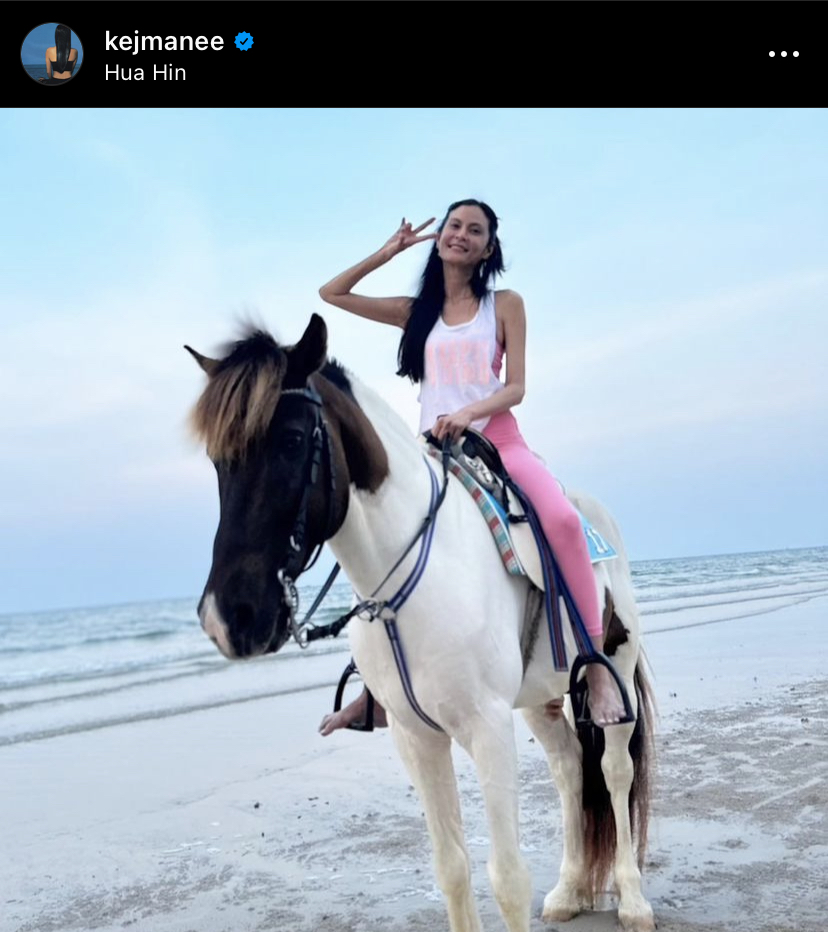
Task: Open the Hua Hin location tag
Action: 145,73
